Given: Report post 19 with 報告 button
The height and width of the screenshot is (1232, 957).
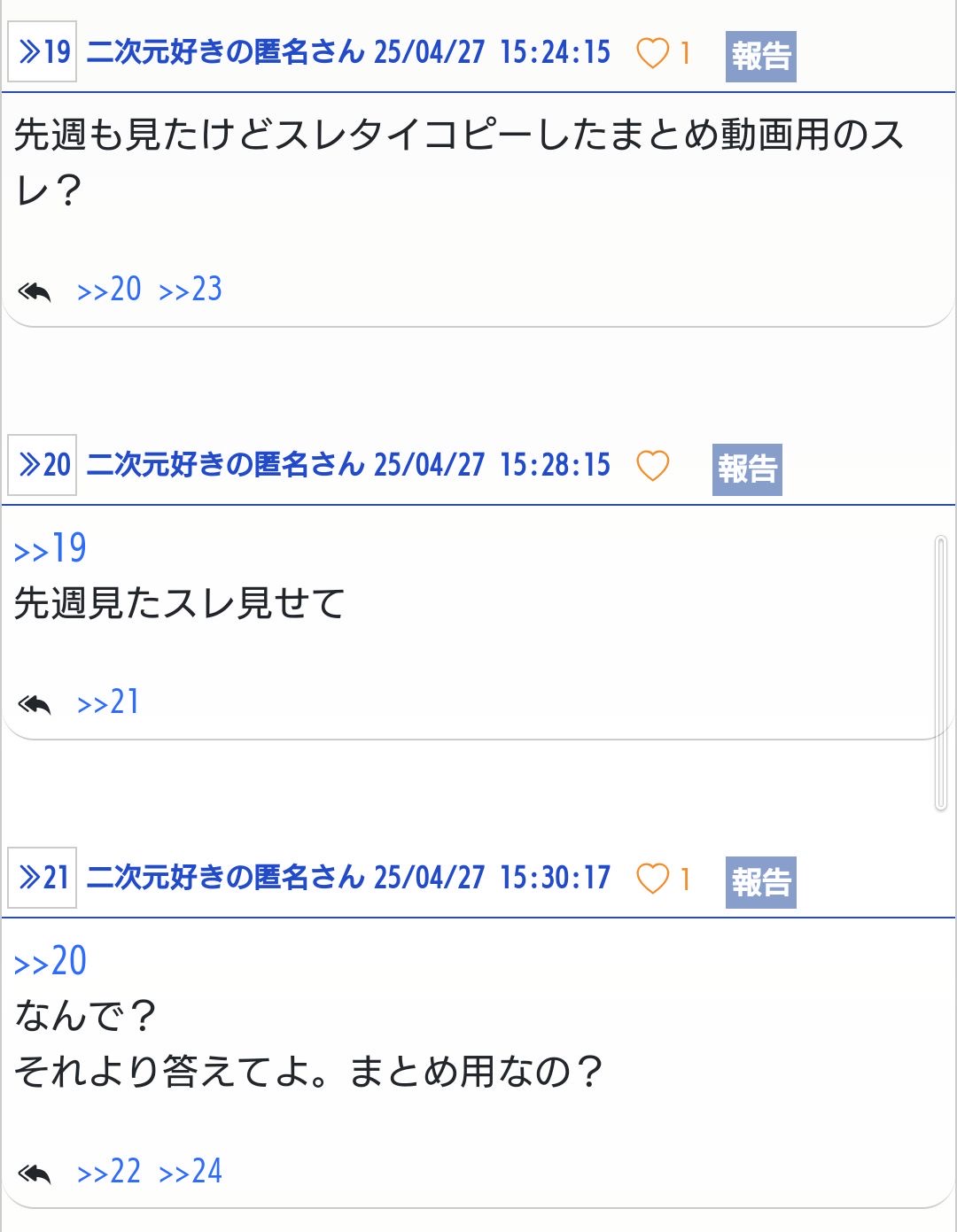Looking at the screenshot, I should 760,57.
